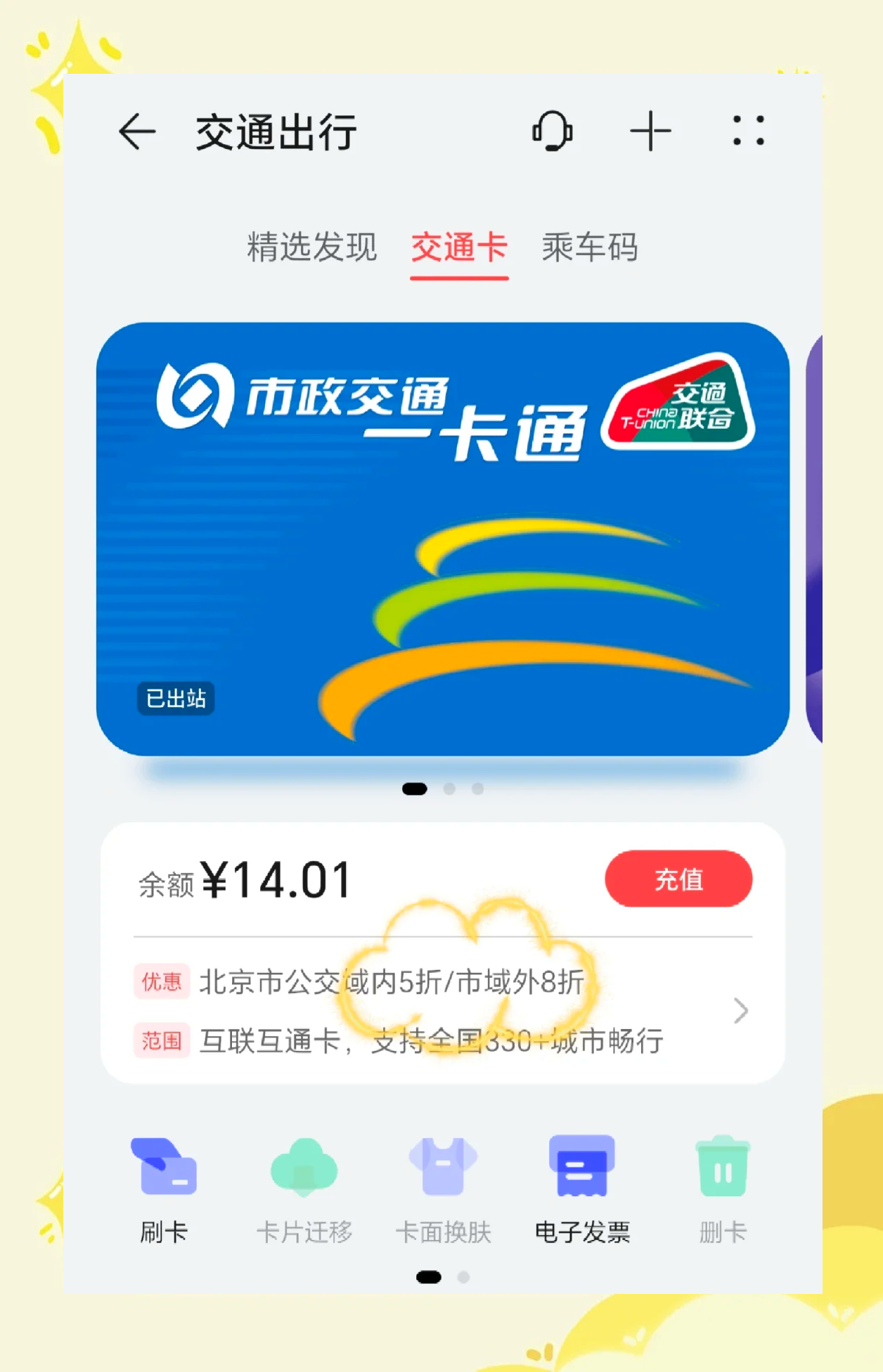Open customer service headset icon
The image size is (883, 1372).
(553, 131)
